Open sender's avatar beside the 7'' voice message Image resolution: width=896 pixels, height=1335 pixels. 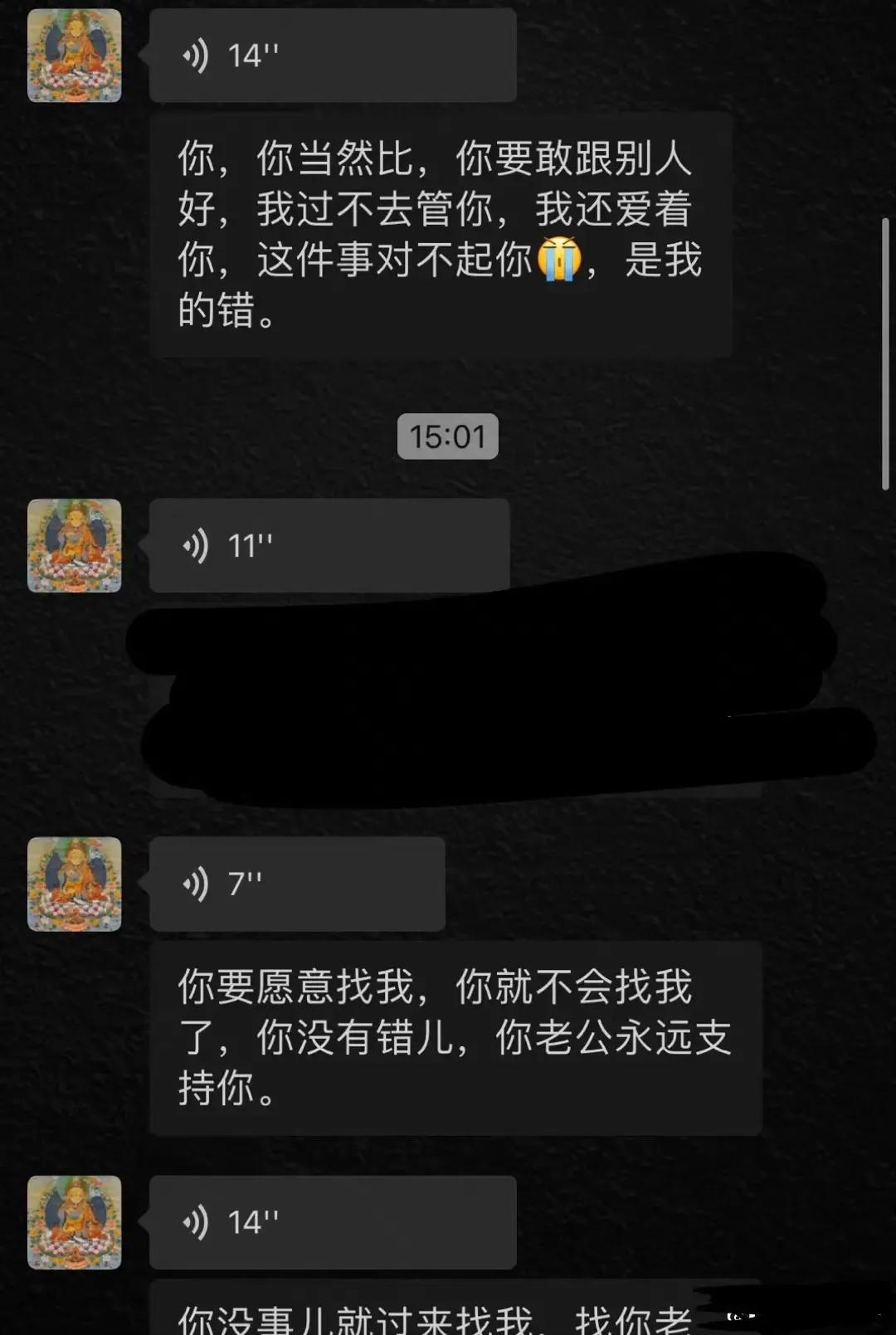coord(75,884)
